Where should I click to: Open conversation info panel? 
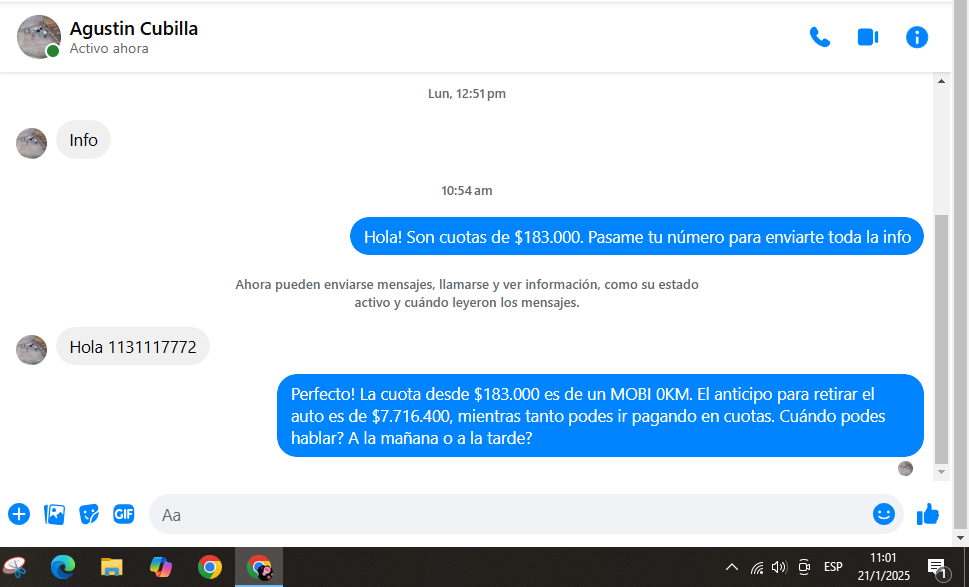pos(916,38)
